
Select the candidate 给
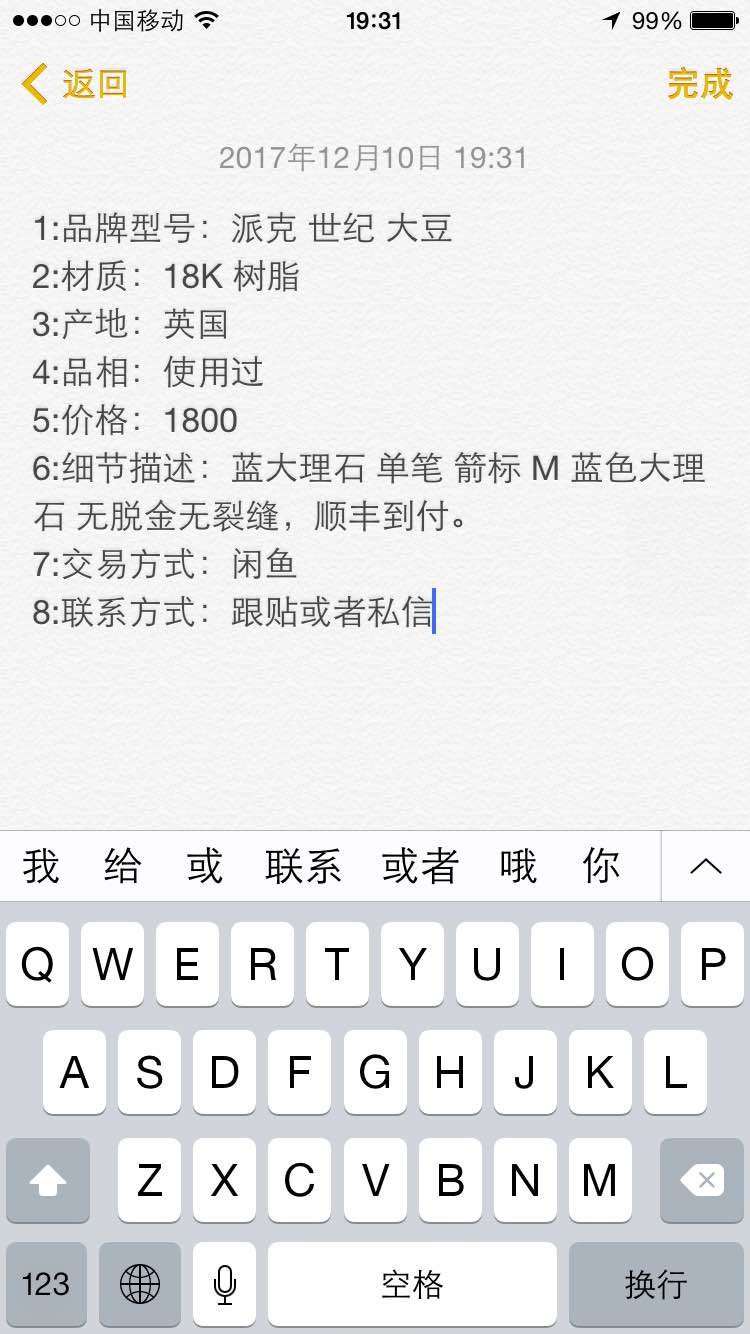pyautogui.click(x=122, y=866)
